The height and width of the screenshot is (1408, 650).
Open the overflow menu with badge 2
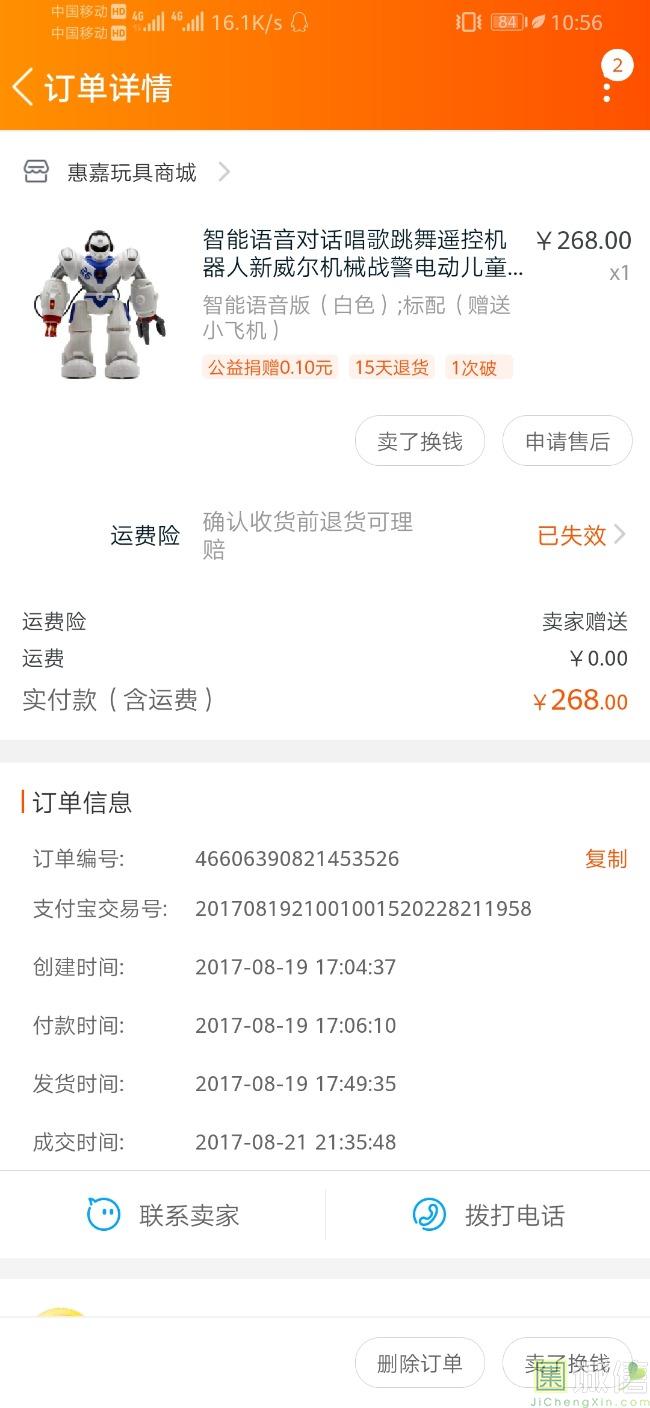[x=607, y=80]
